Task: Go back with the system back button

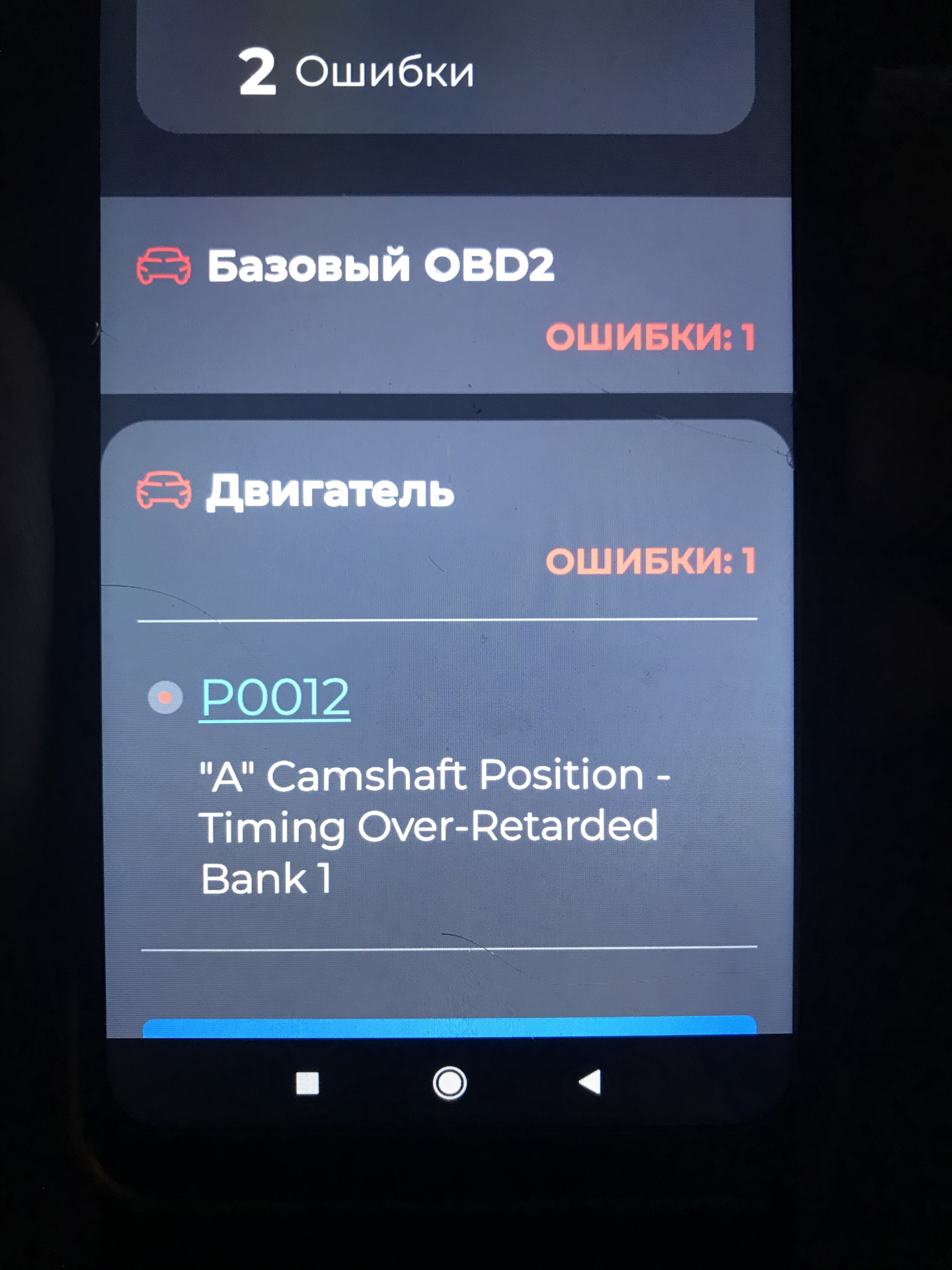Action: pyautogui.click(x=590, y=1083)
